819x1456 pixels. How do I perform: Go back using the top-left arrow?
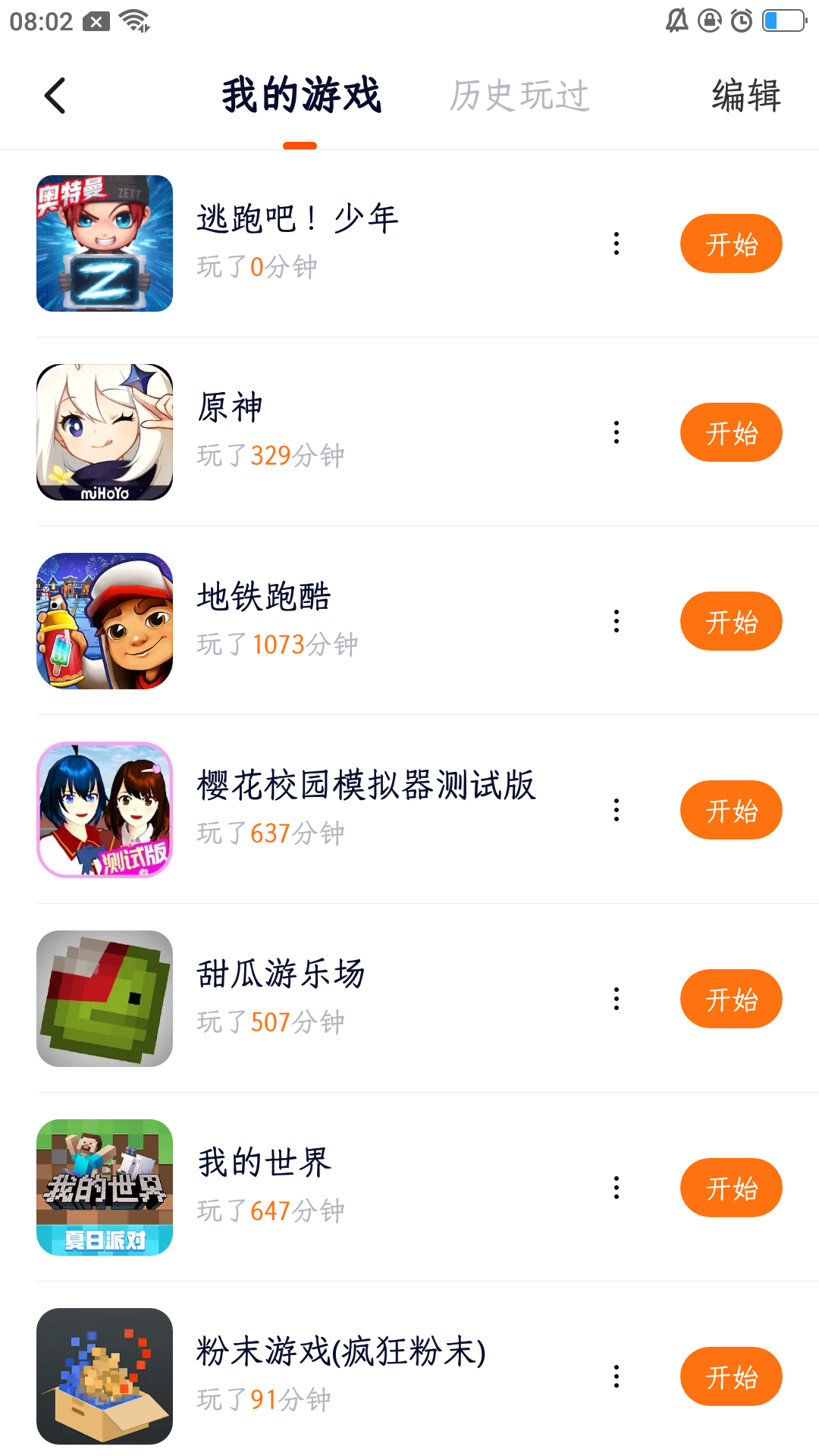(55, 96)
